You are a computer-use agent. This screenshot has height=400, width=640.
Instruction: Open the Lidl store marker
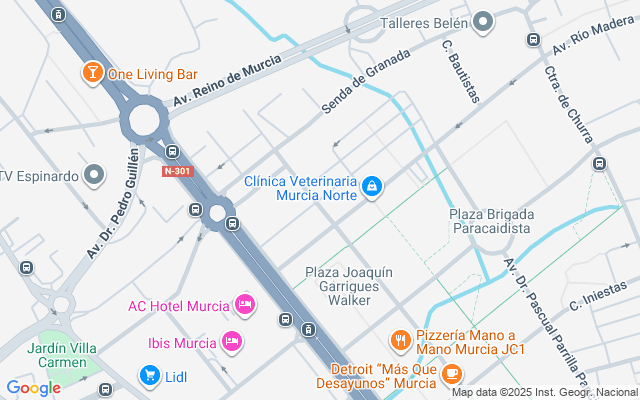pos(149,376)
